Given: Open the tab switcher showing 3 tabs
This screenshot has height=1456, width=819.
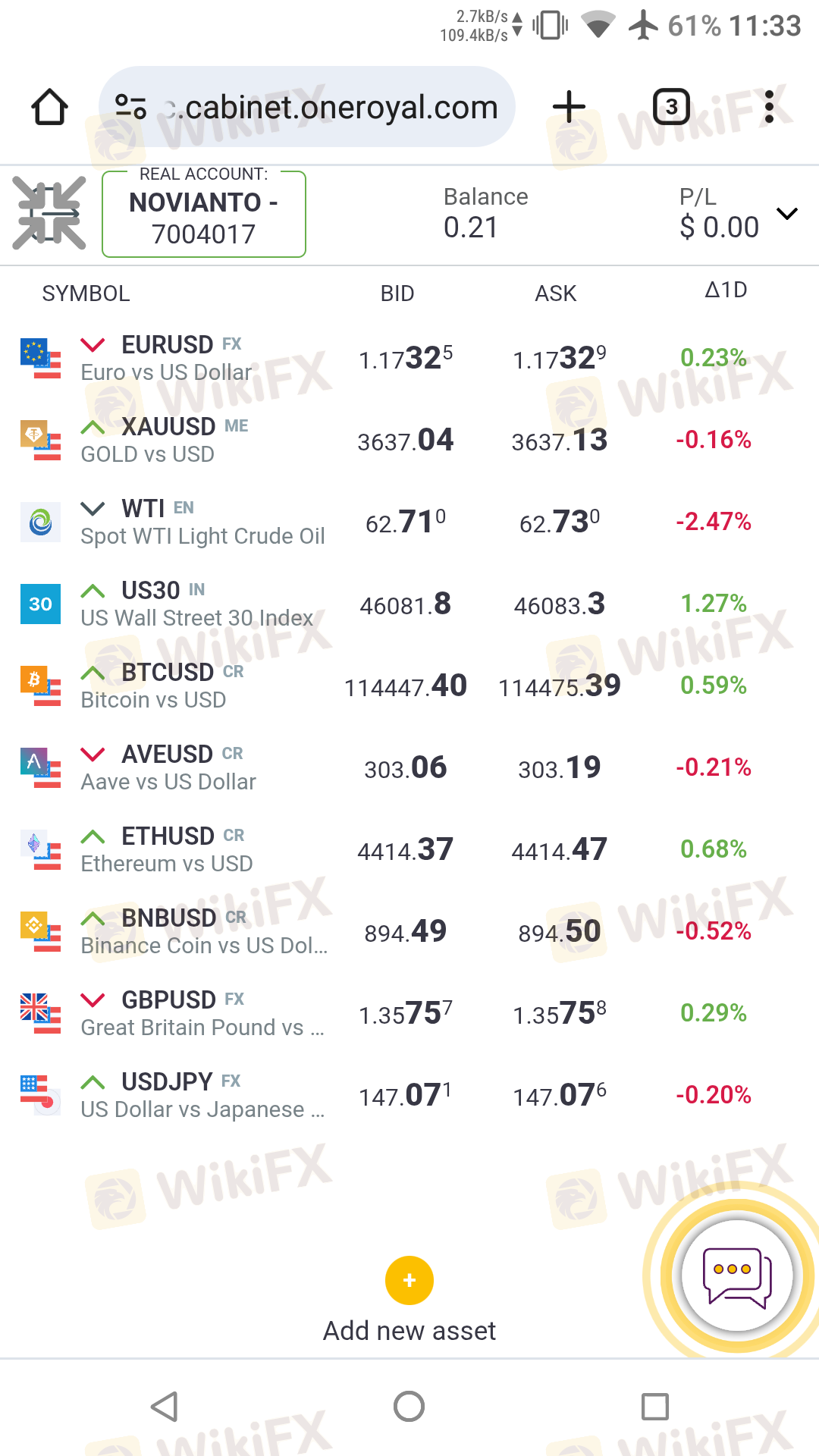Looking at the screenshot, I should tap(671, 107).
